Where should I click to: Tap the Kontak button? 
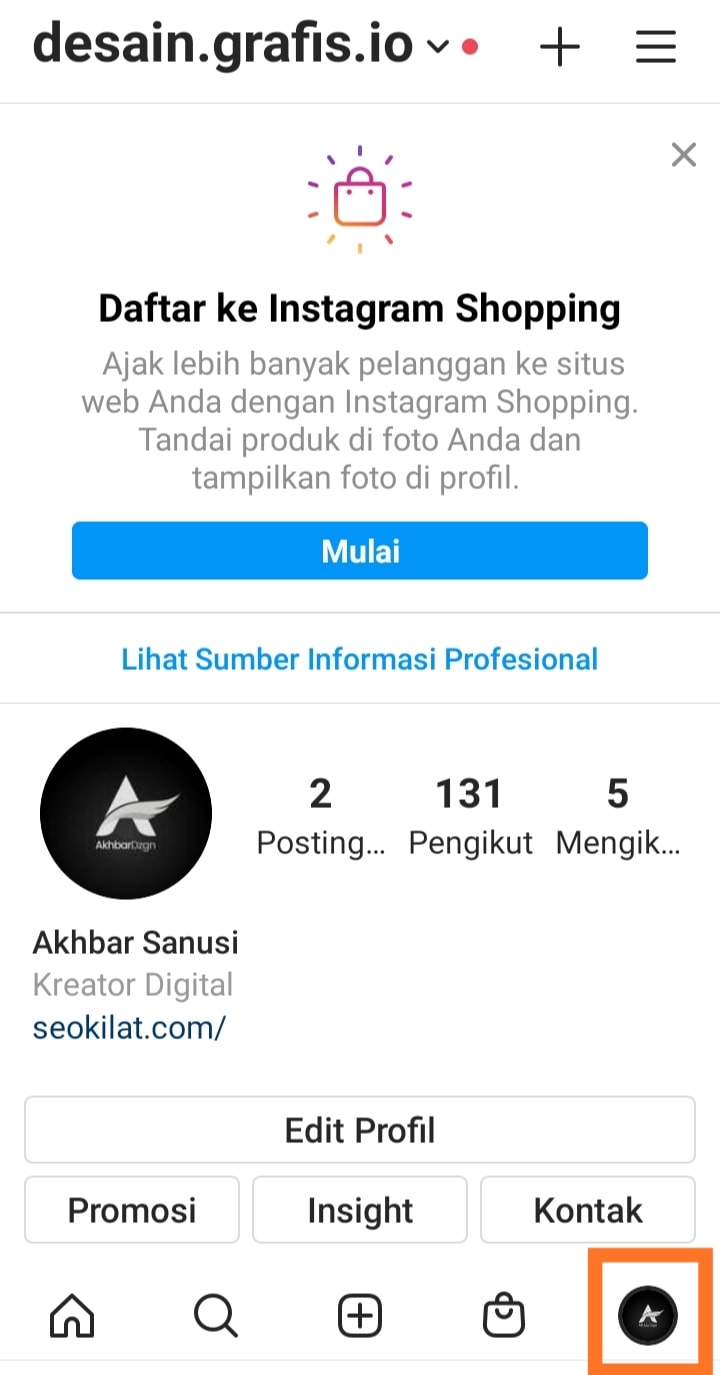588,1210
